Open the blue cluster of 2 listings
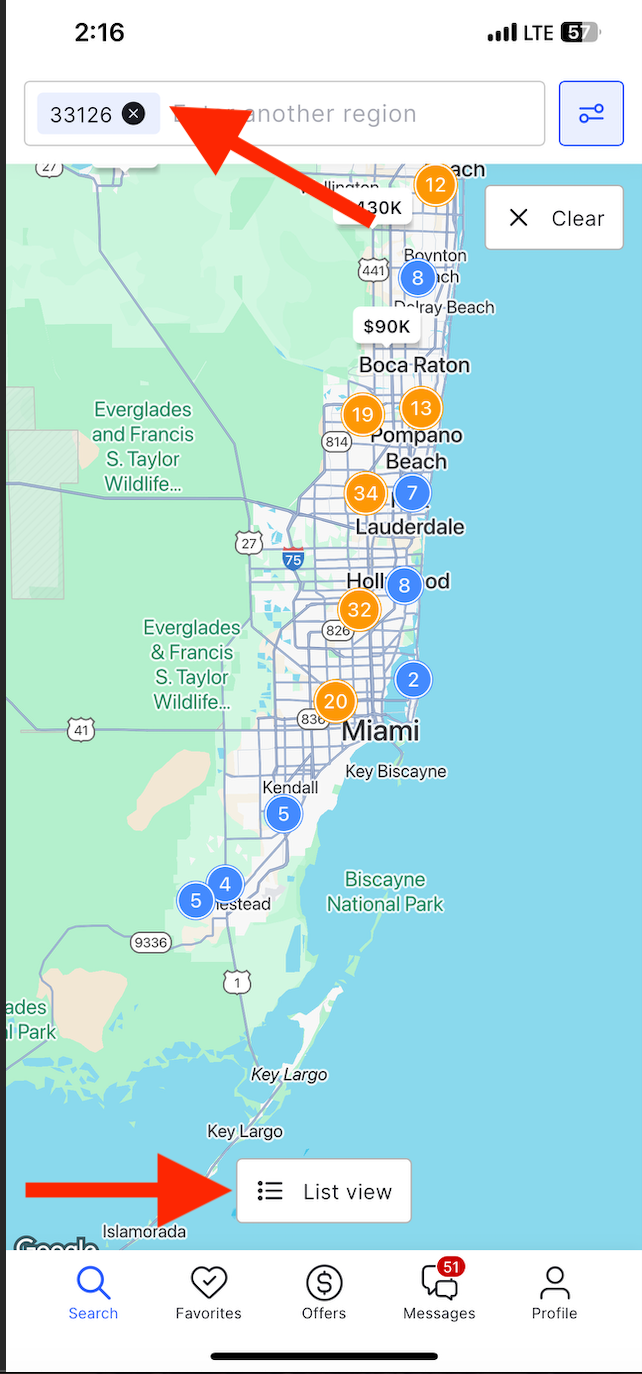This screenshot has width=642, height=1374. [413, 681]
